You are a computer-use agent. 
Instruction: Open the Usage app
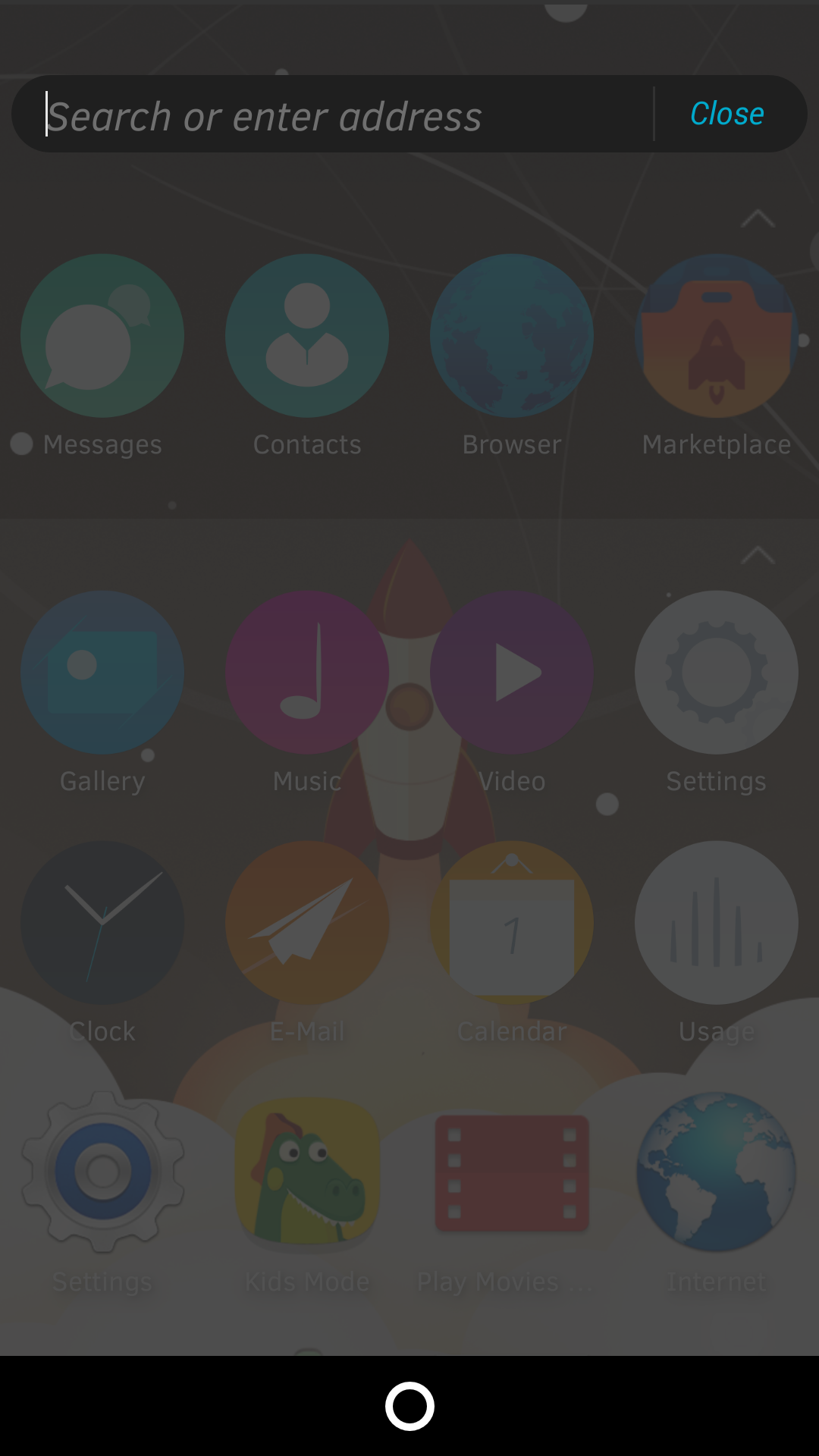pos(717,923)
